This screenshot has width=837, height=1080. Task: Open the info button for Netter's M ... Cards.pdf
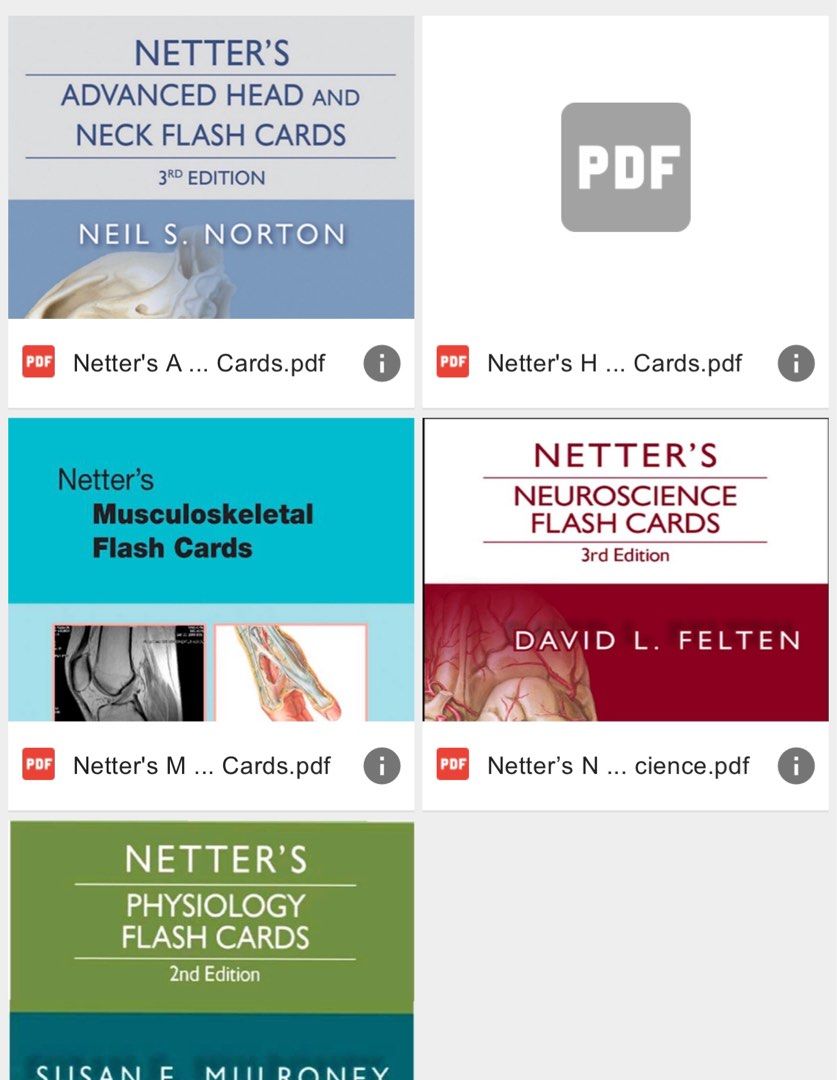(x=380, y=766)
